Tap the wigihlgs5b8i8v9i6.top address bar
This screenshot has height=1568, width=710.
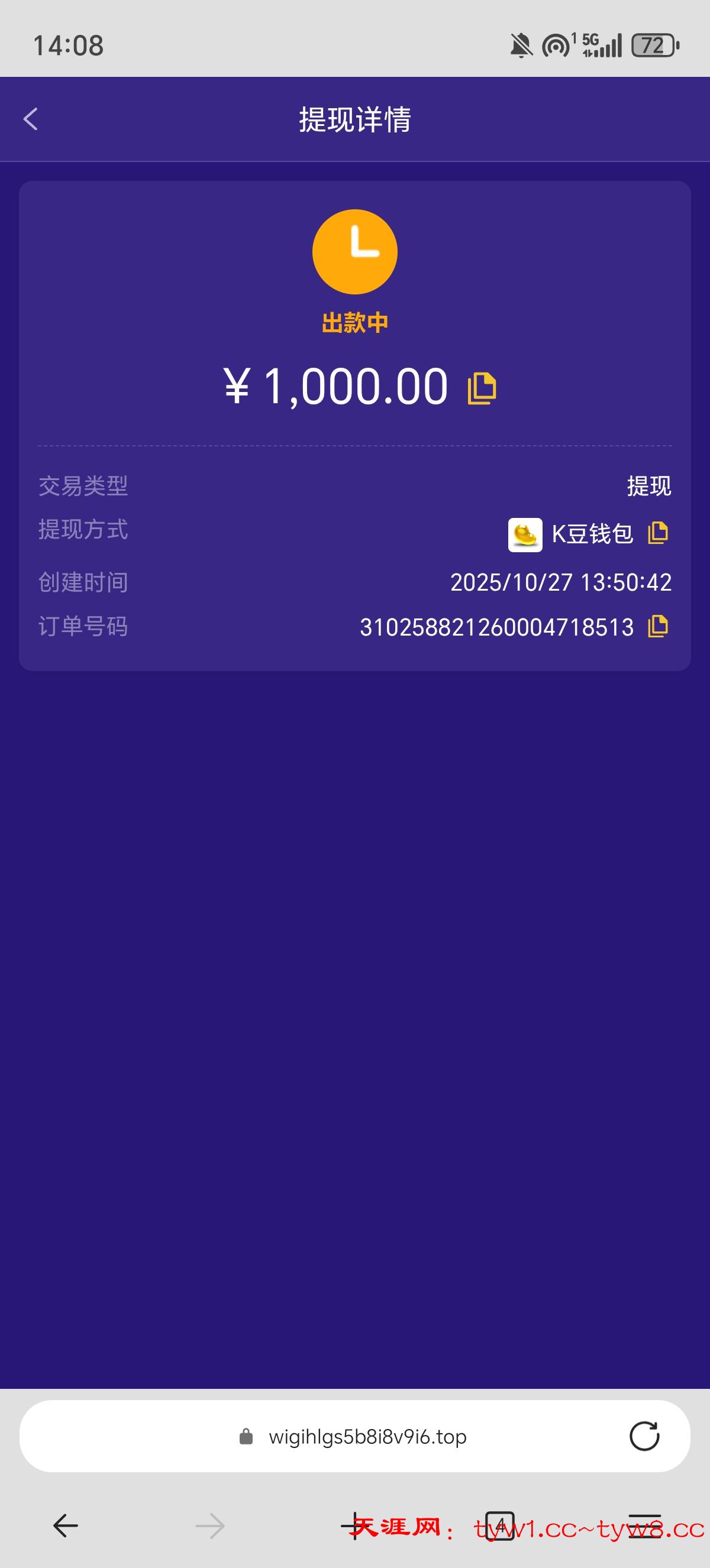368,1437
